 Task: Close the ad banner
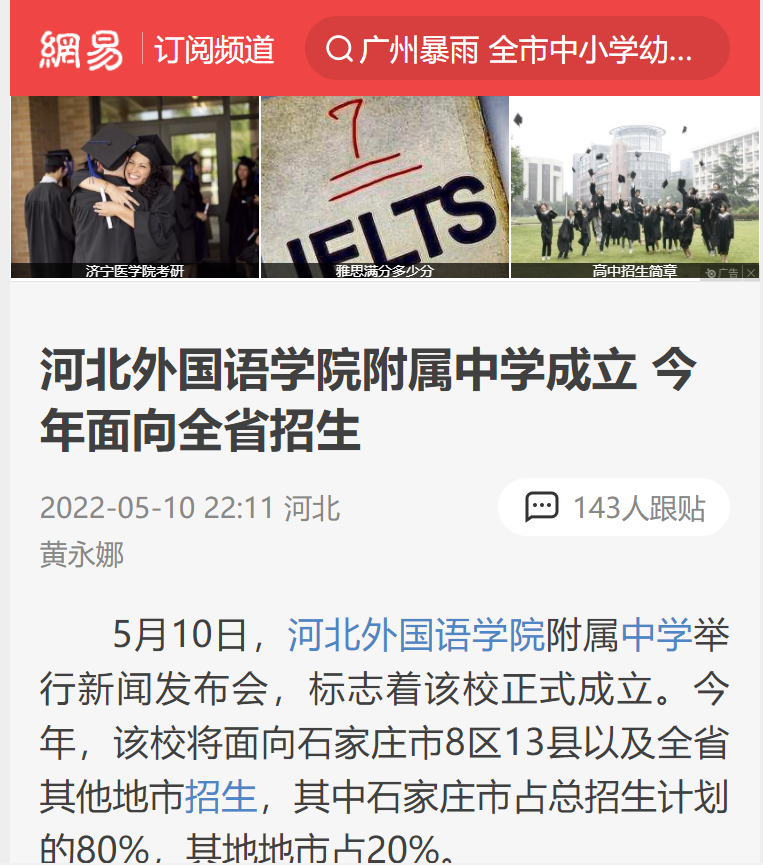(751, 273)
